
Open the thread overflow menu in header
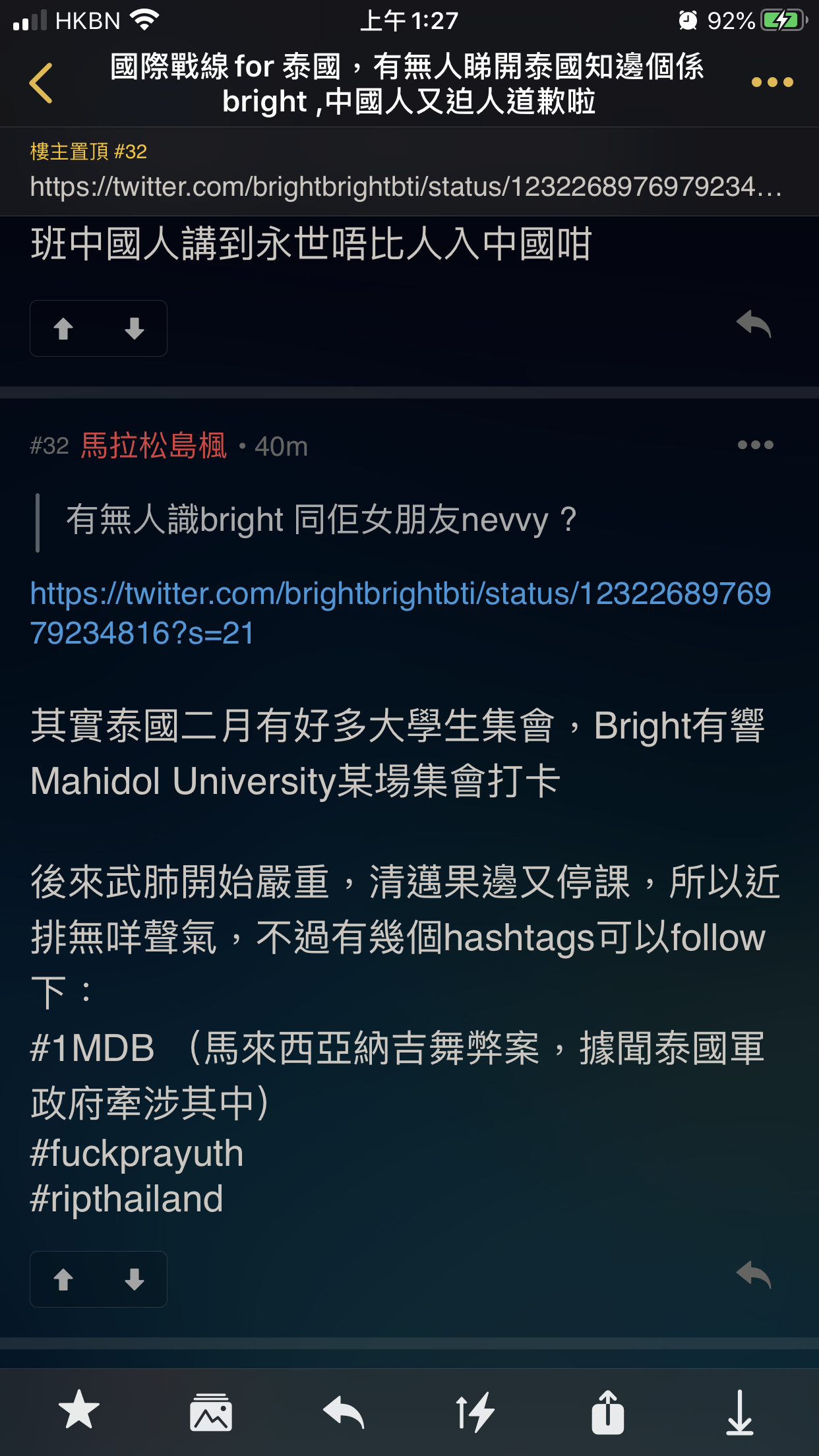772,82
